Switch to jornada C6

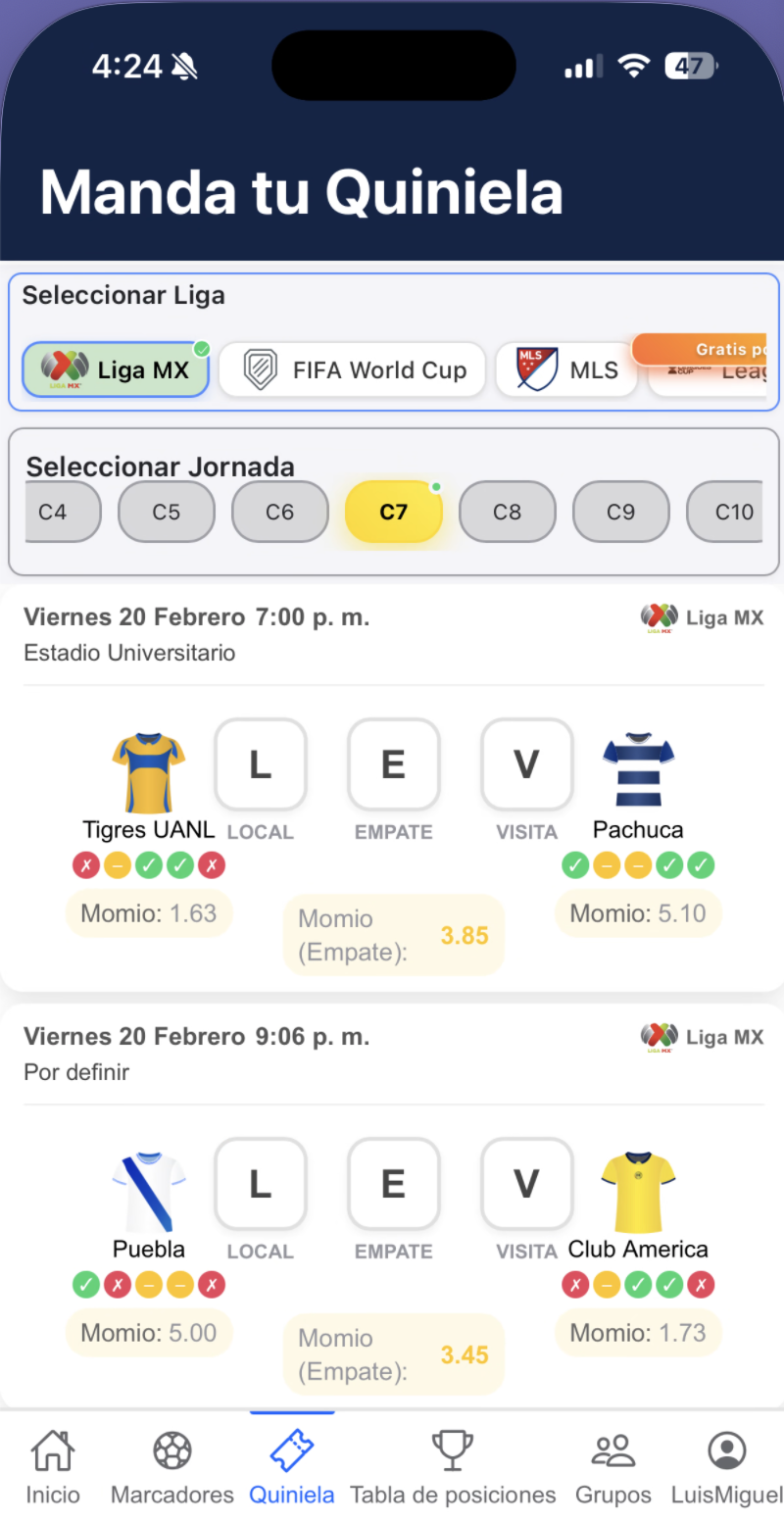pyautogui.click(x=279, y=512)
